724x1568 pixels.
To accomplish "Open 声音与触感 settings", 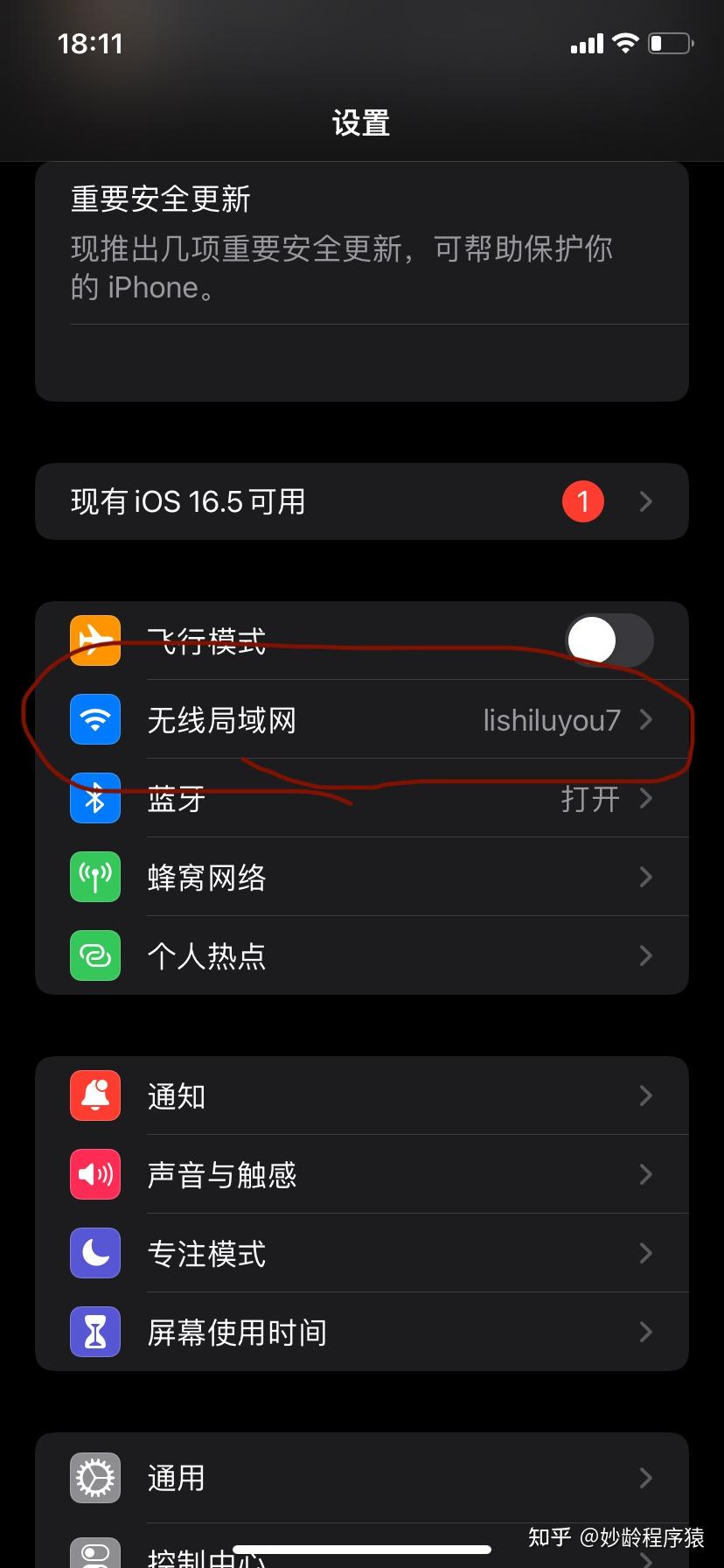I will tap(362, 1174).
